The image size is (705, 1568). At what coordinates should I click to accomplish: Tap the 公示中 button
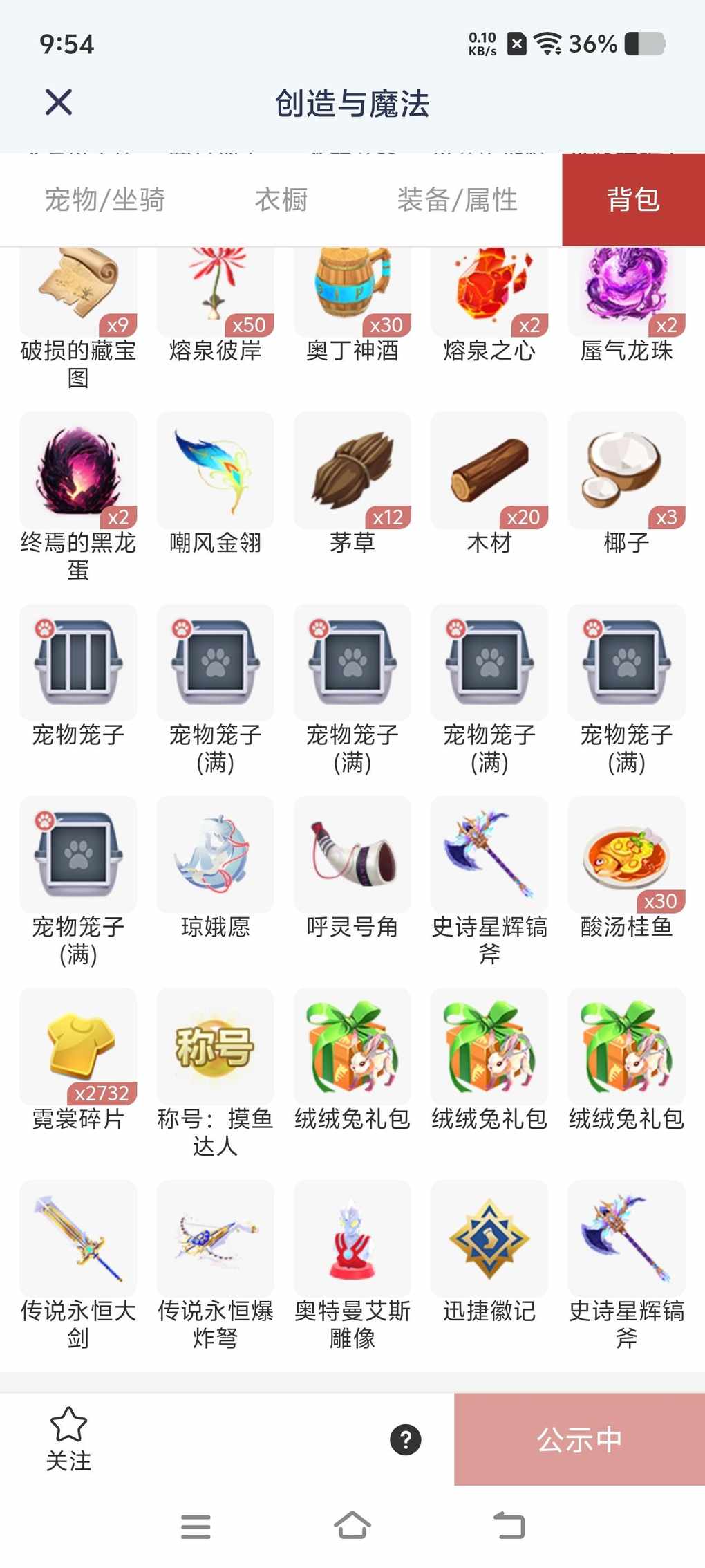pos(579,1439)
